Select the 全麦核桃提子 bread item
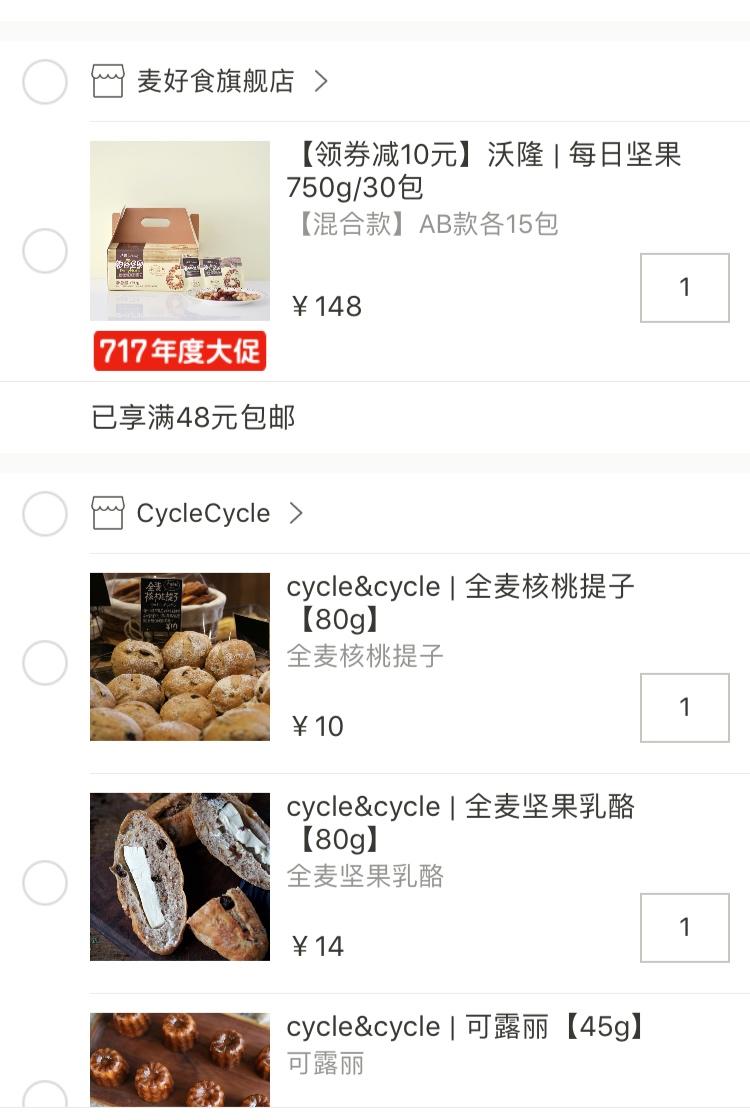This screenshot has width=750, height=1120. coord(45,663)
